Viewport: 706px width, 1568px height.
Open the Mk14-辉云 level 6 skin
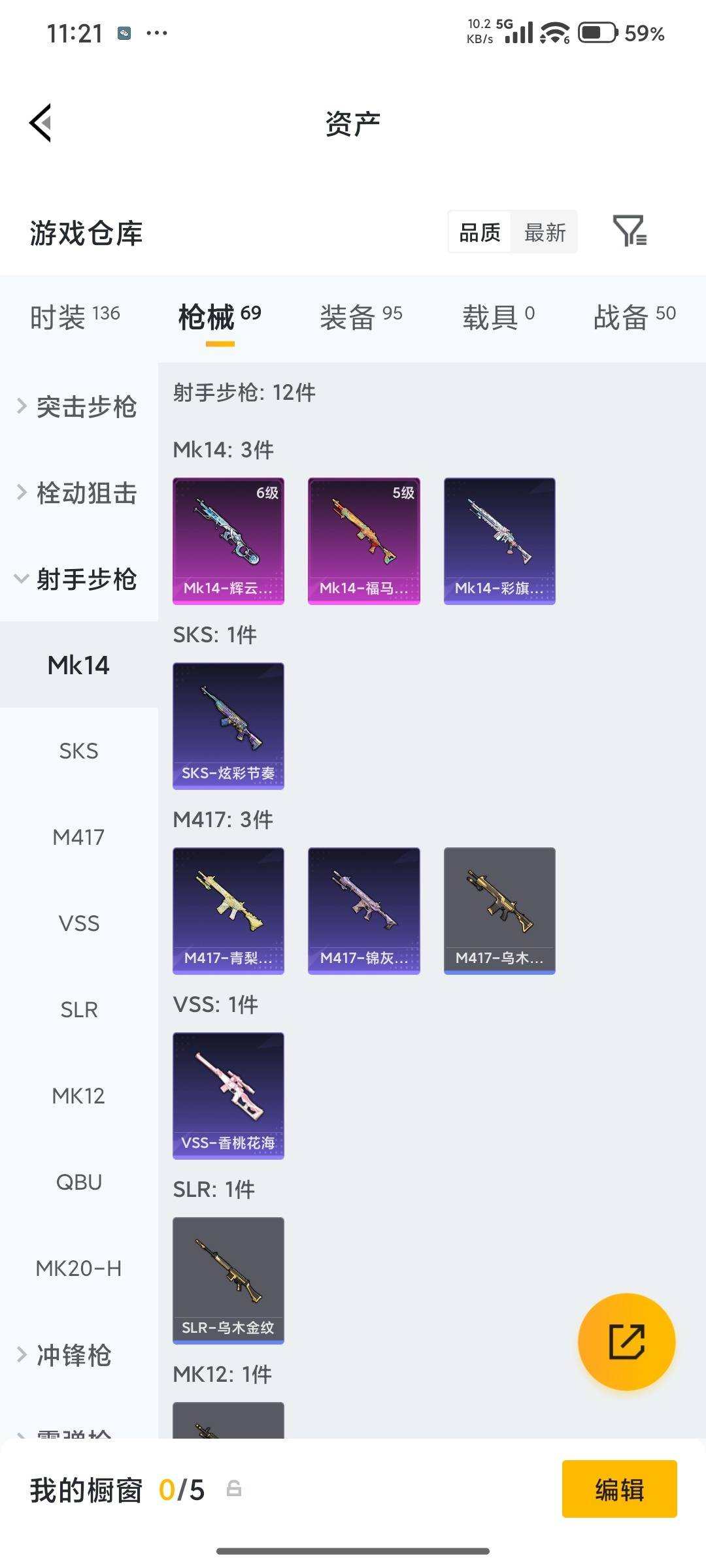coord(228,541)
